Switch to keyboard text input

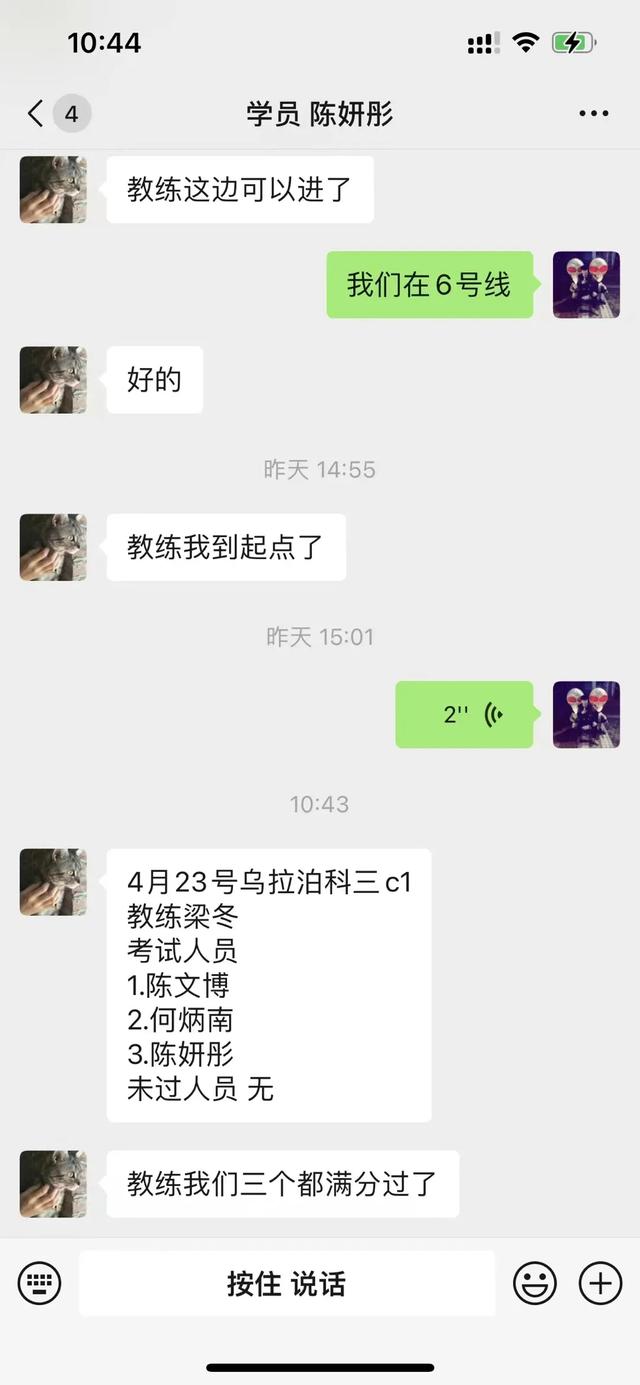coord(40,1282)
